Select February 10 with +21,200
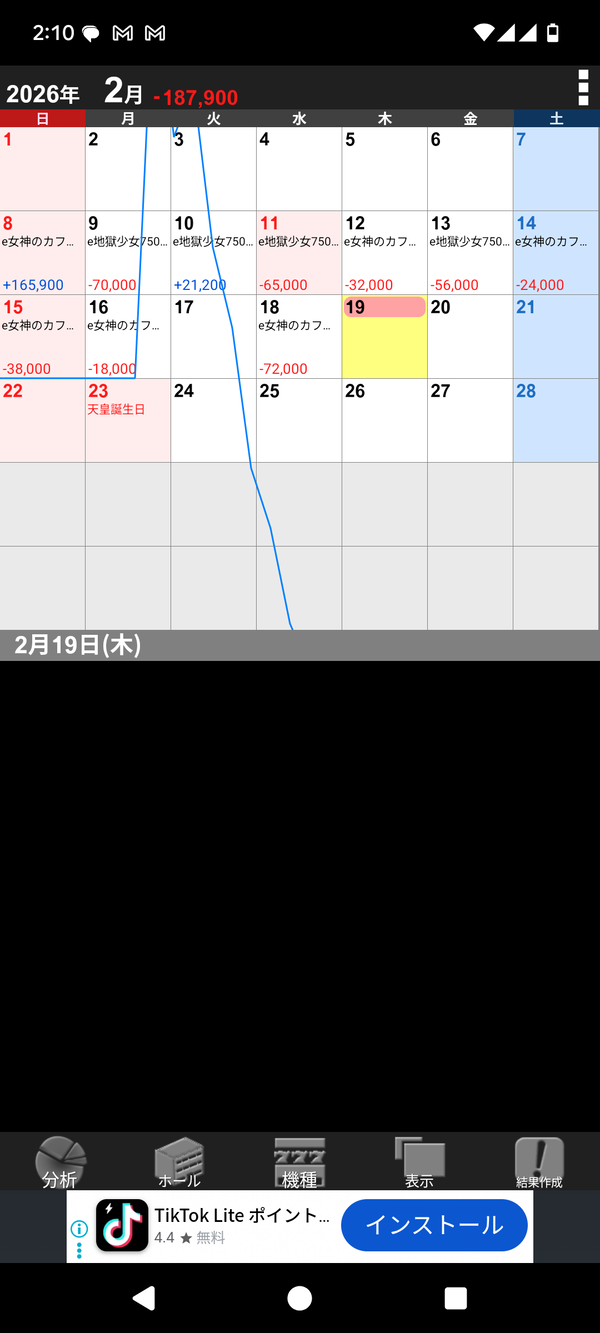This screenshot has width=600, height=1333. [213, 252]
